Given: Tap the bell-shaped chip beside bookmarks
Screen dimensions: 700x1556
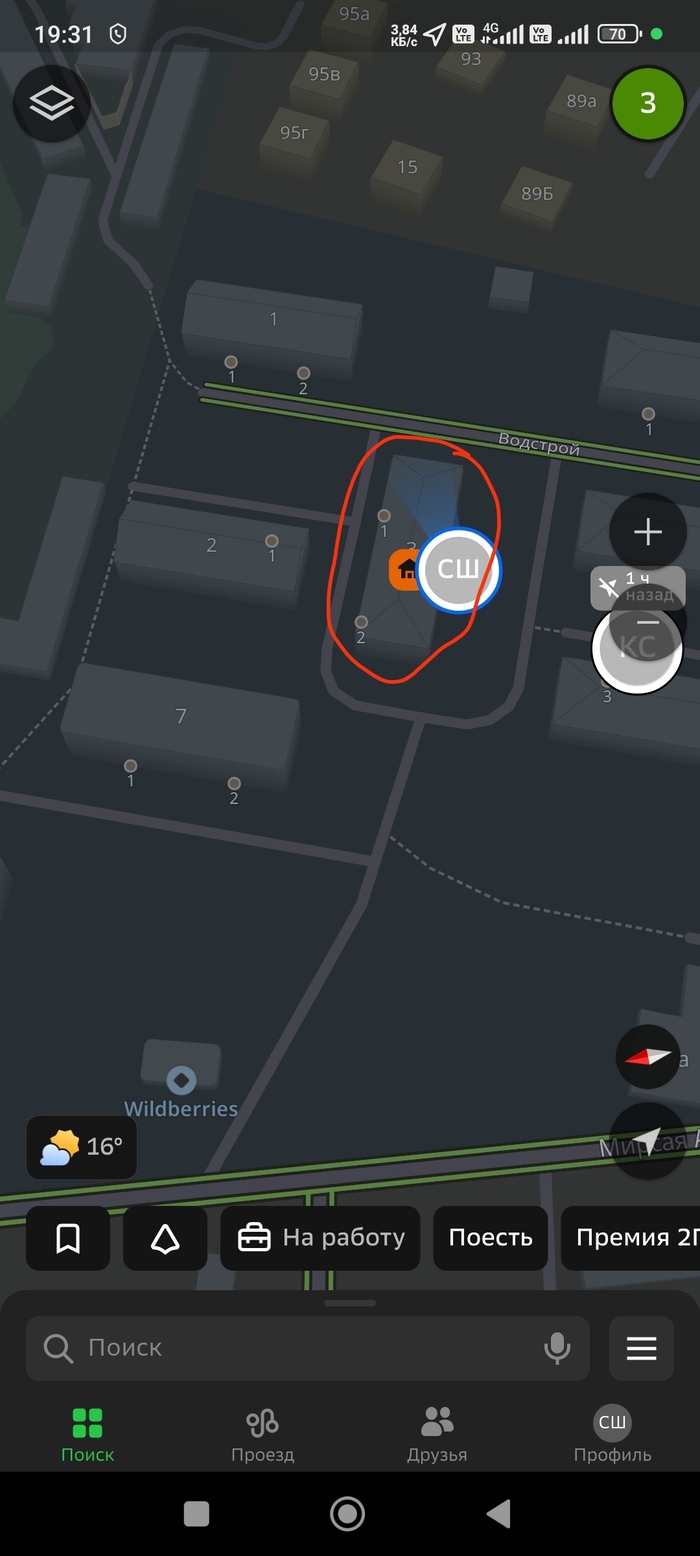Looking at the screenshot, I should (x=165, y=1238).
